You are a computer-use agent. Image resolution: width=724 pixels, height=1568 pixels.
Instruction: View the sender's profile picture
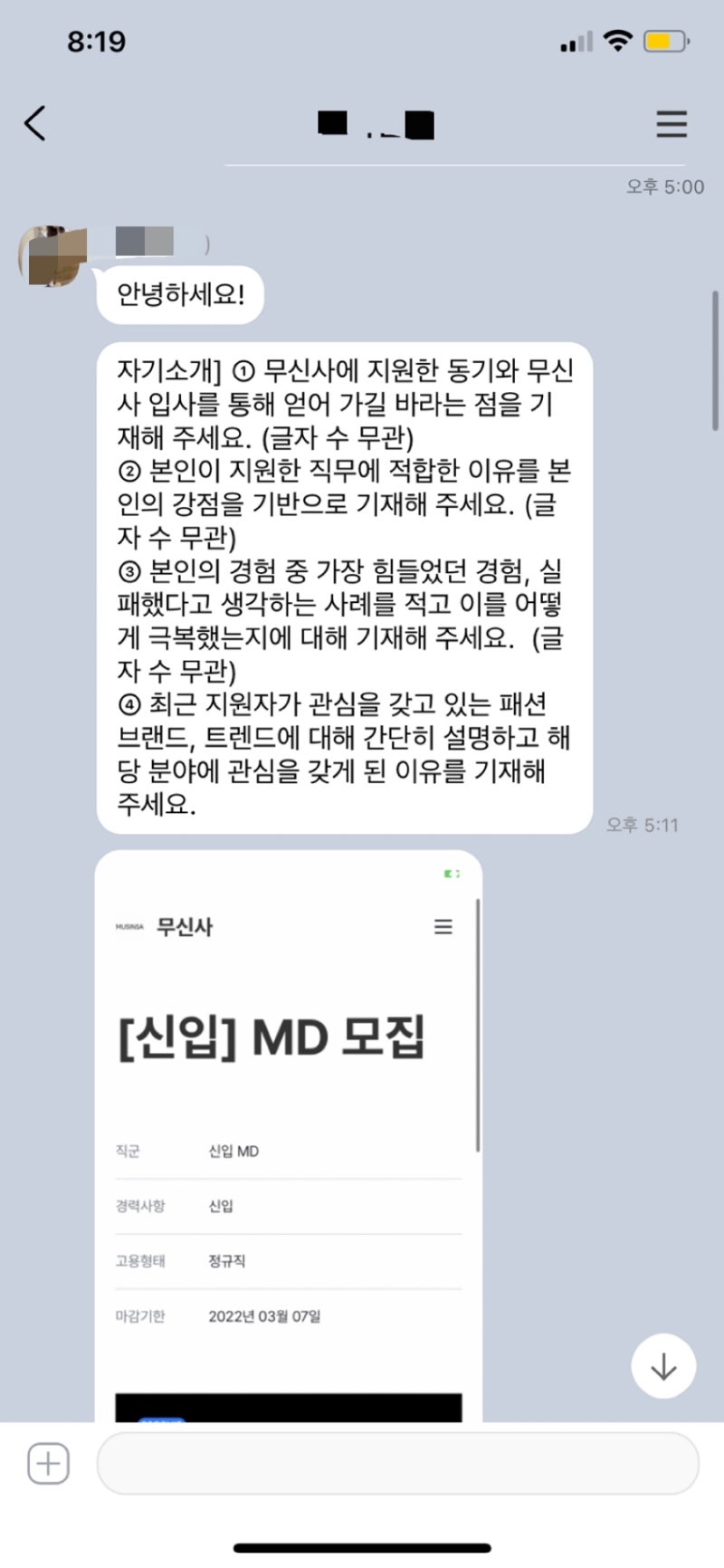pyautogui.click(x=52, y=255)
